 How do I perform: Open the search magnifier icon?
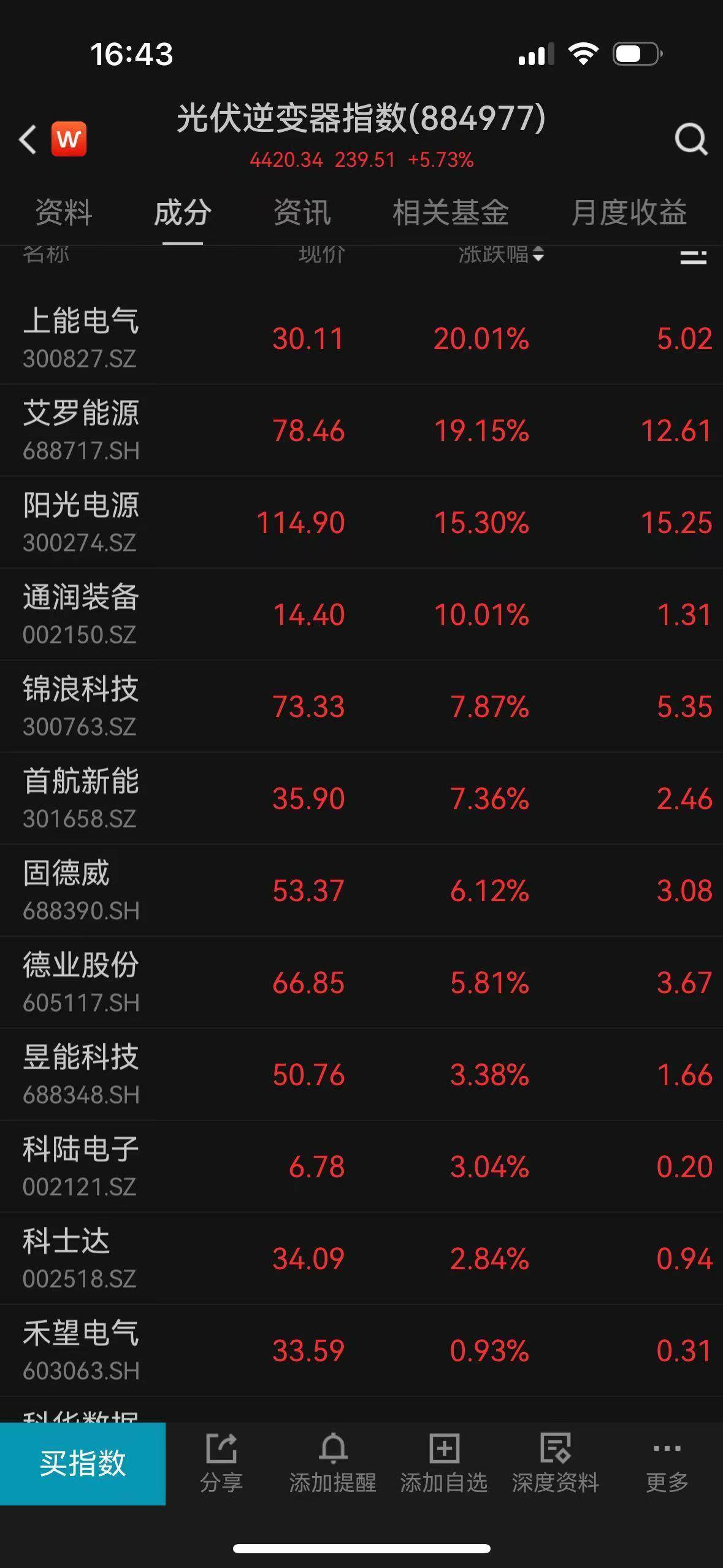coord(691,140)
